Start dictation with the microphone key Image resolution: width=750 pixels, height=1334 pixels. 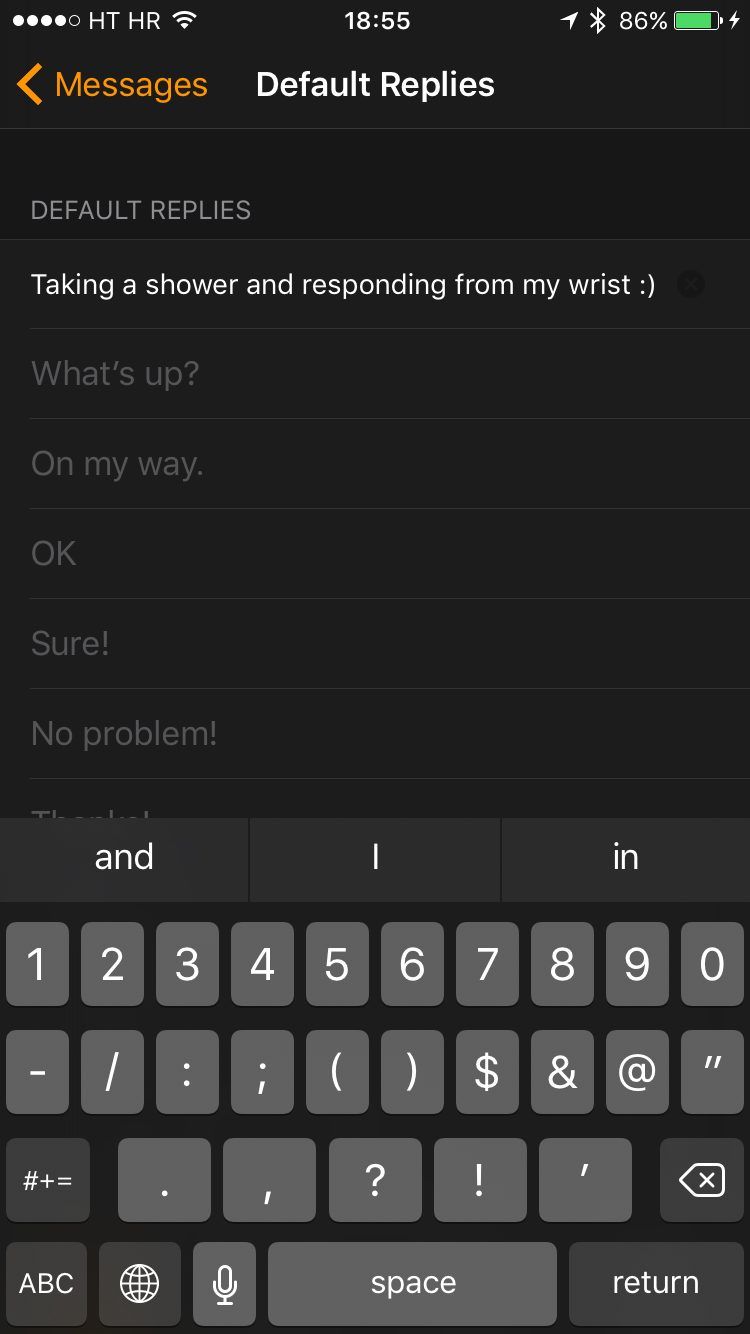[225, 1283]
